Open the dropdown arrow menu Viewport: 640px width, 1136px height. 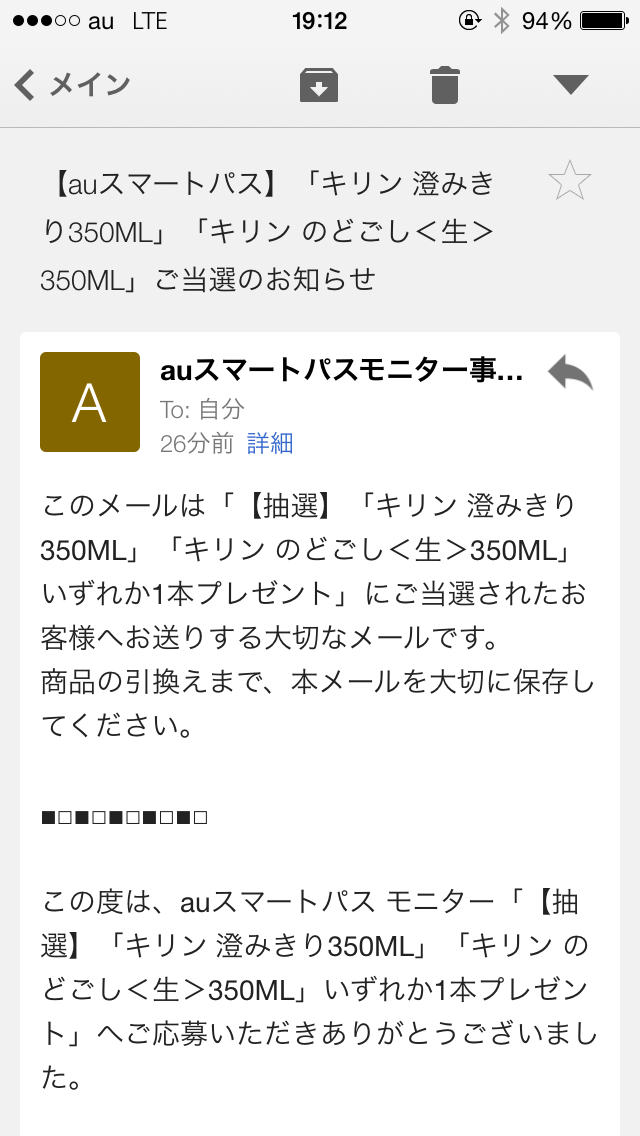(x=571, y=85)
